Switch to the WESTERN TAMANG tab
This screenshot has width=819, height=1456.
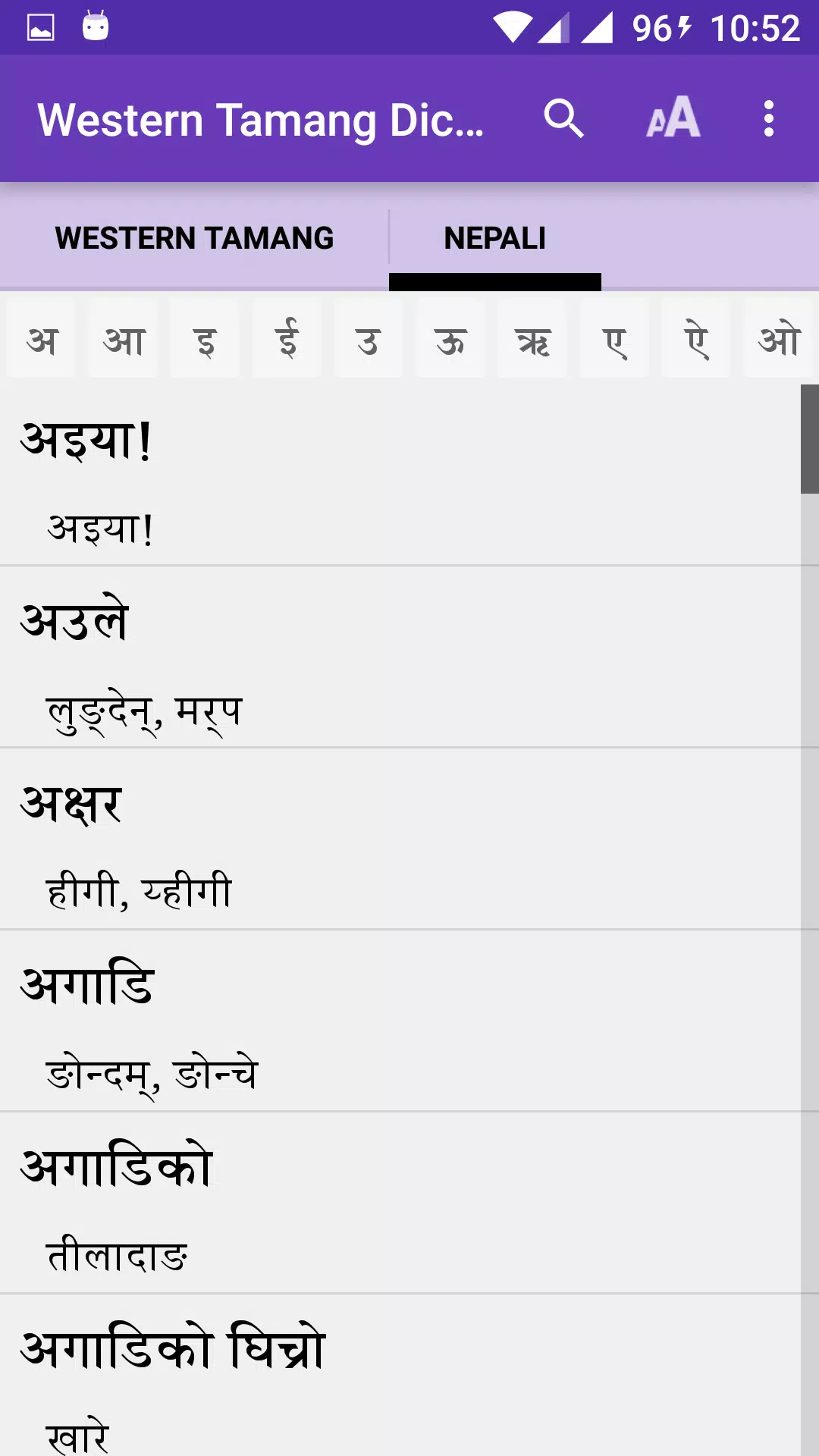193,239
